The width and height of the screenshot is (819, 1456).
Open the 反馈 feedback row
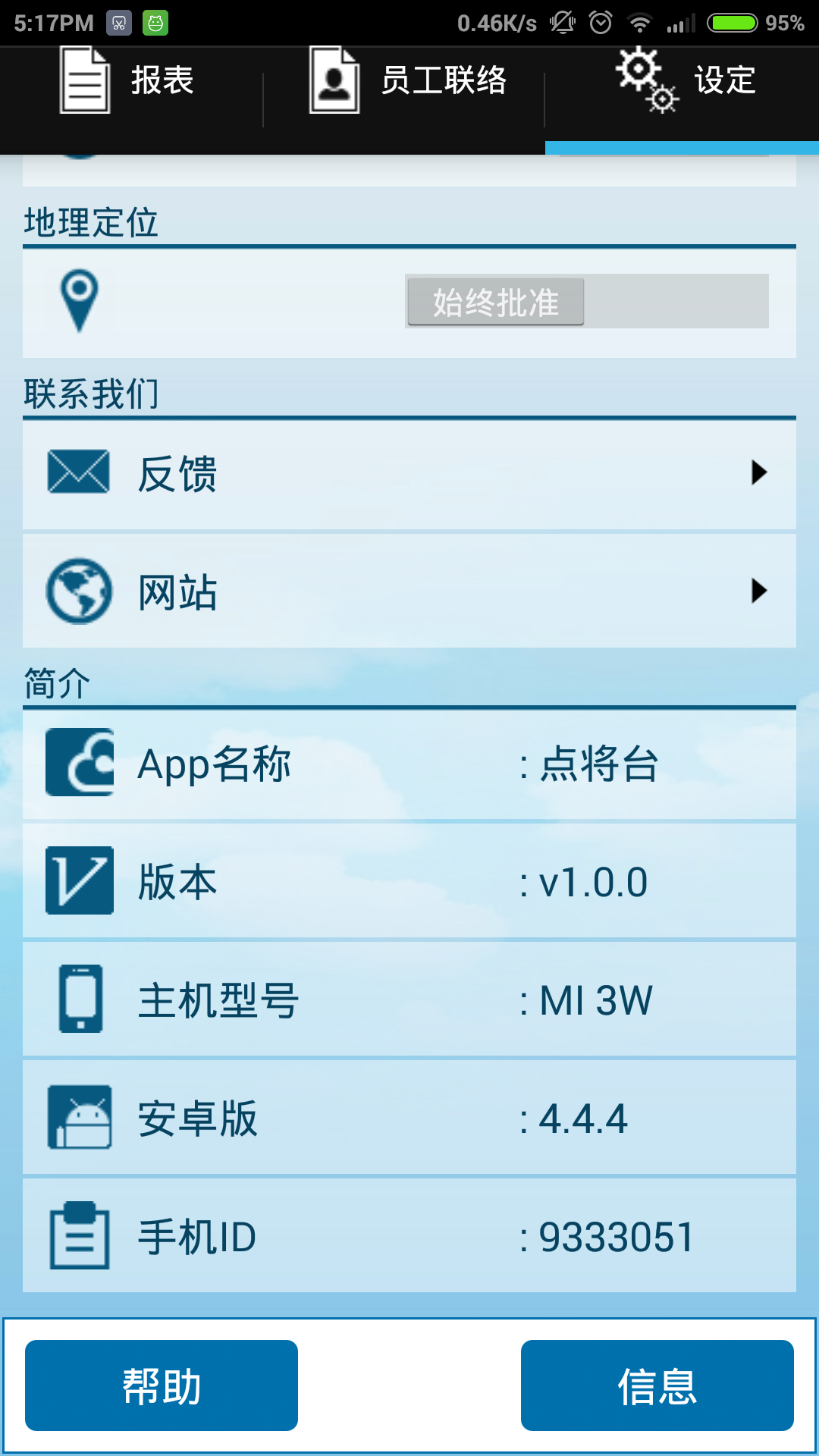pos(409,474)
